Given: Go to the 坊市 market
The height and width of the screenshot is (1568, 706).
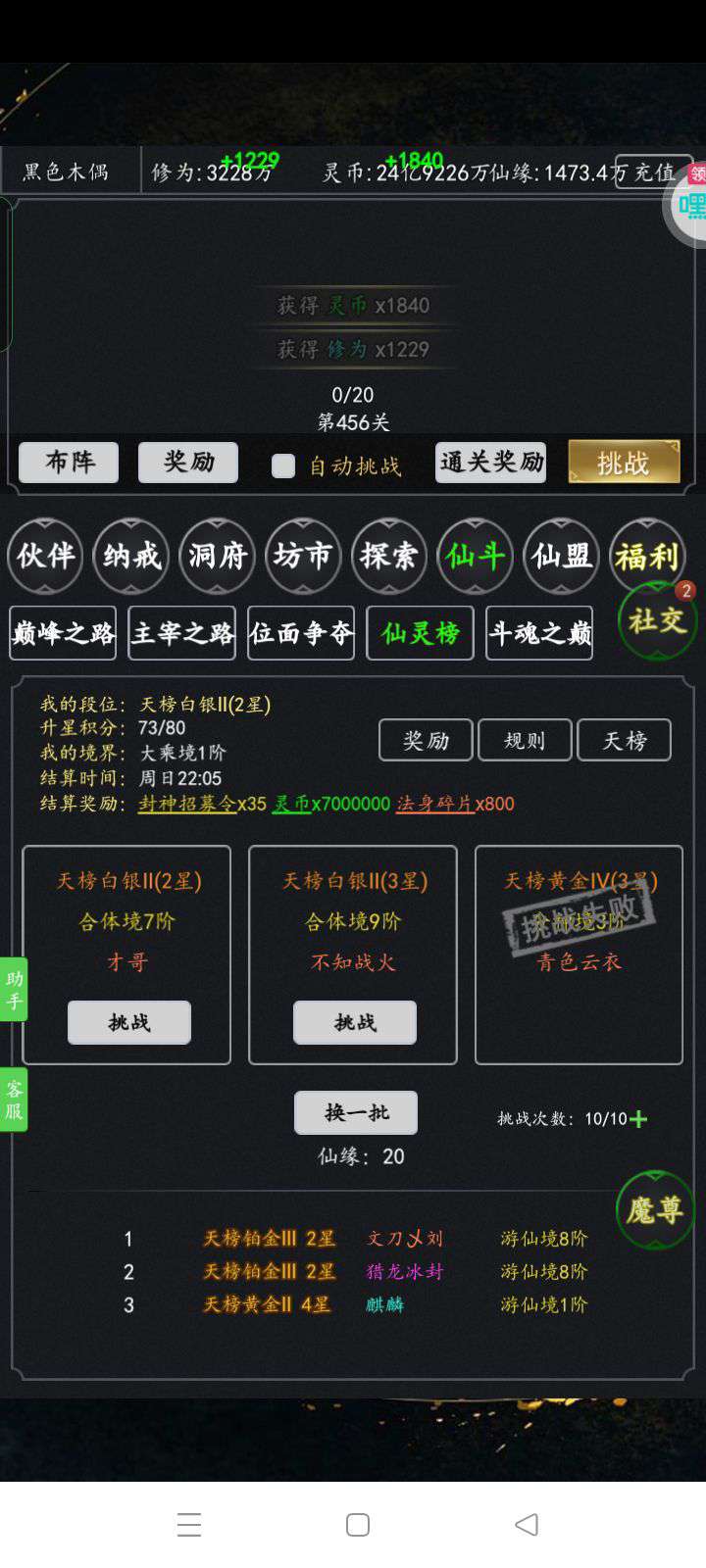Looking at the screenshot, I should pos(303,557).
